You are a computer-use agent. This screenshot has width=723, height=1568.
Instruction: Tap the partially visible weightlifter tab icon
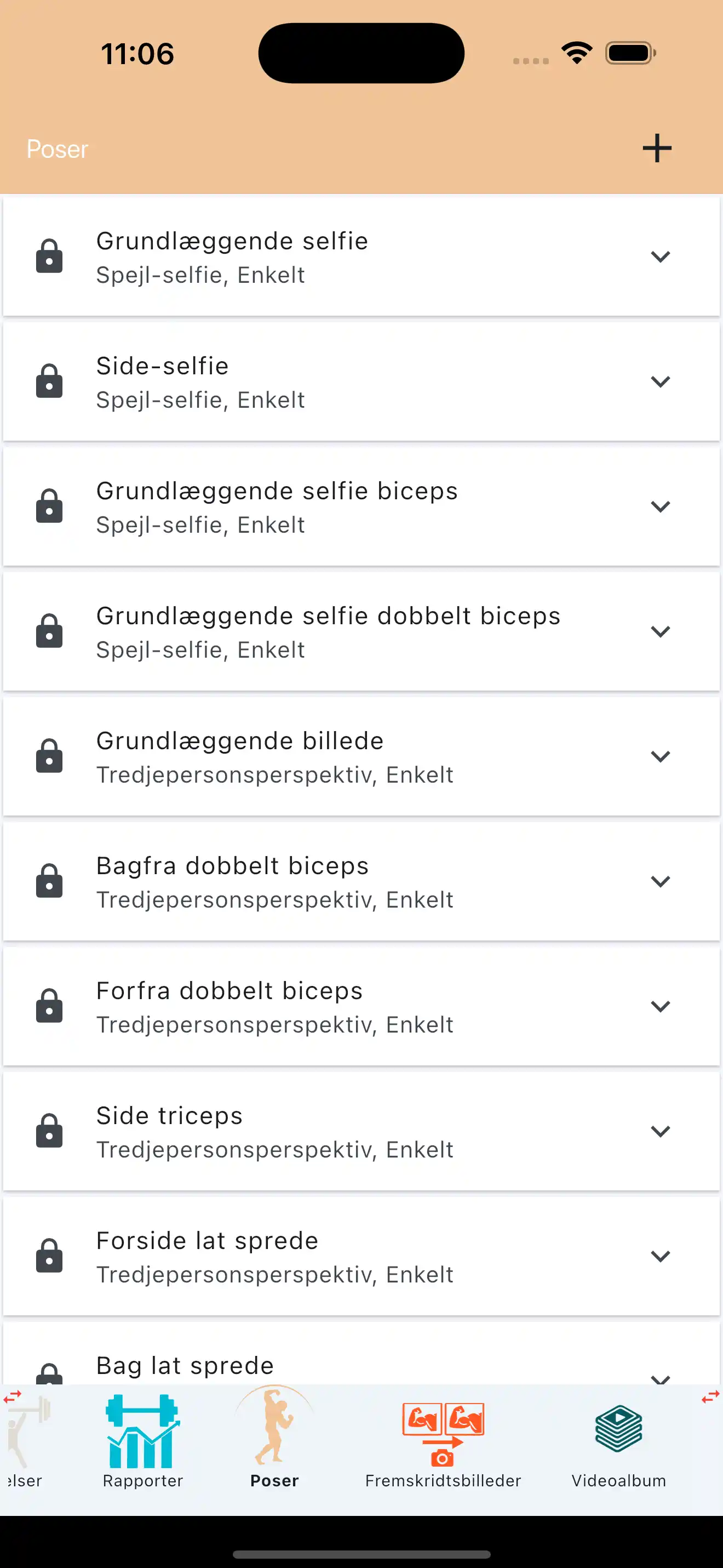[24, 1430]
